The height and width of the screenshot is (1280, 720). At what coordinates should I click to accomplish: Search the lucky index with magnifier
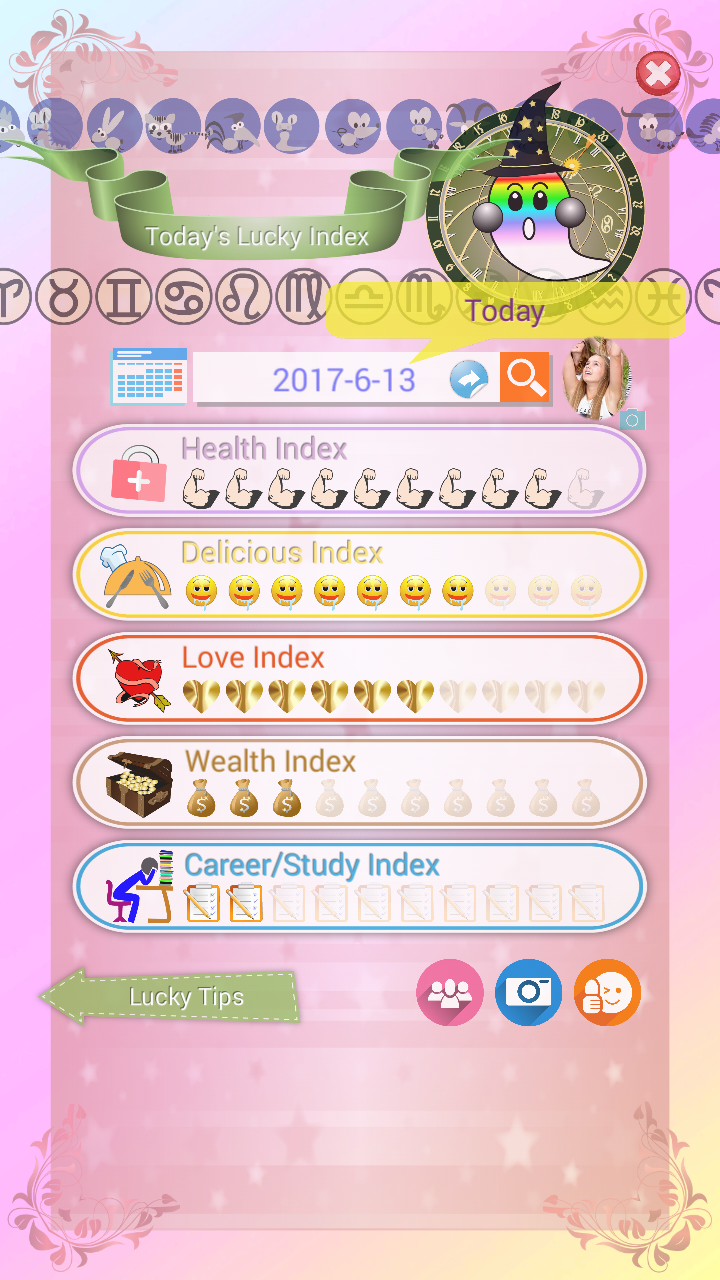click(x=525, y=377)
